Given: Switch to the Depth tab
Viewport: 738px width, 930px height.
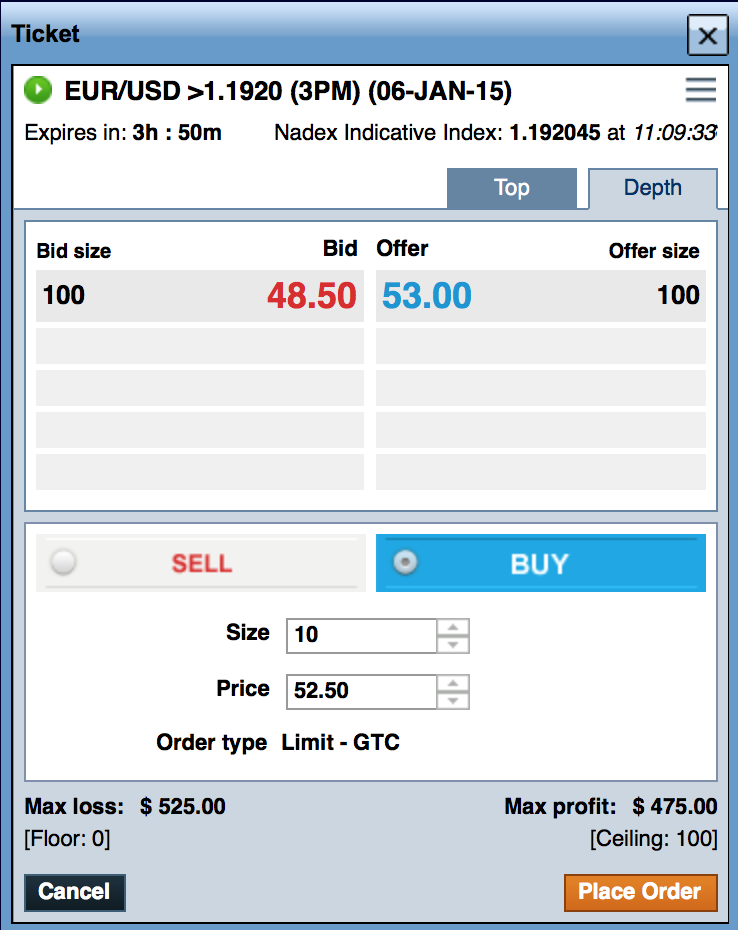Looking at the screenshot, I should (x=652, y=188).
